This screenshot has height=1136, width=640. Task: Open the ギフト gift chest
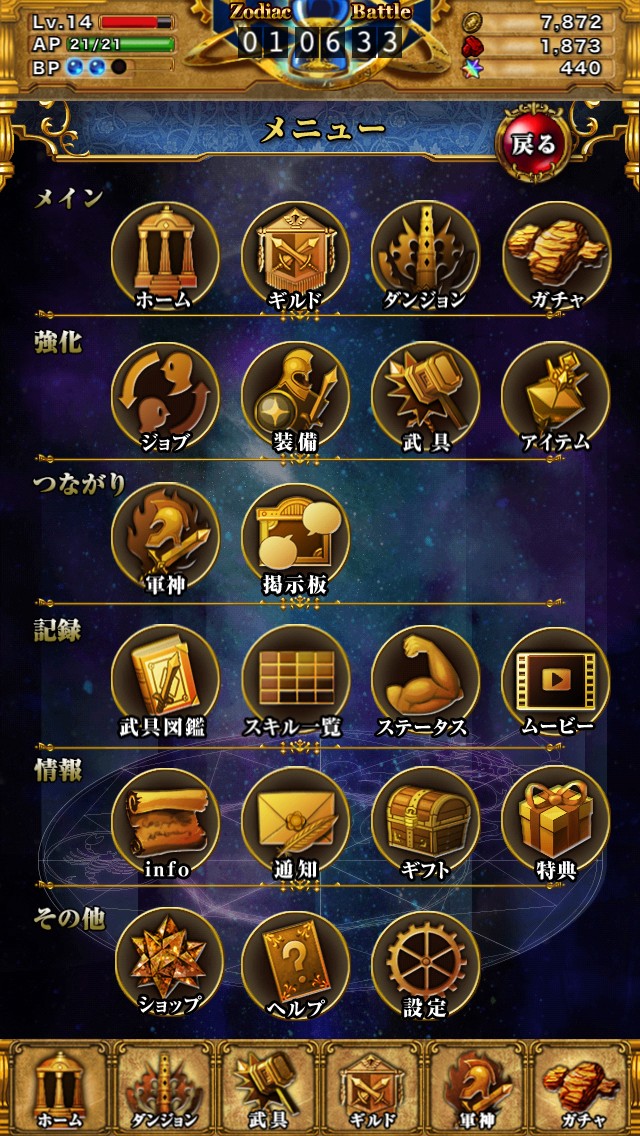[x=425, y=823]
